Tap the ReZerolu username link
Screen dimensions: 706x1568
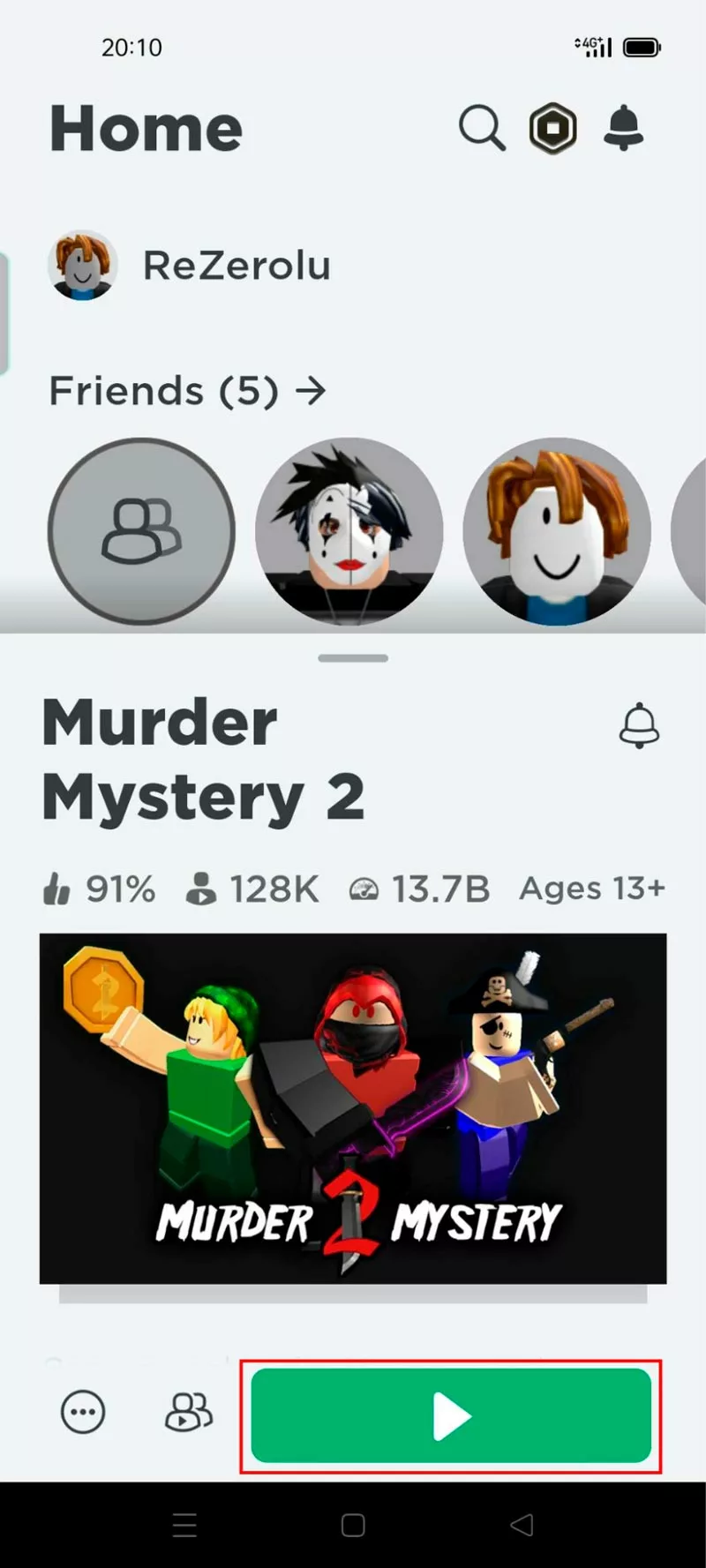coord(237,266)
